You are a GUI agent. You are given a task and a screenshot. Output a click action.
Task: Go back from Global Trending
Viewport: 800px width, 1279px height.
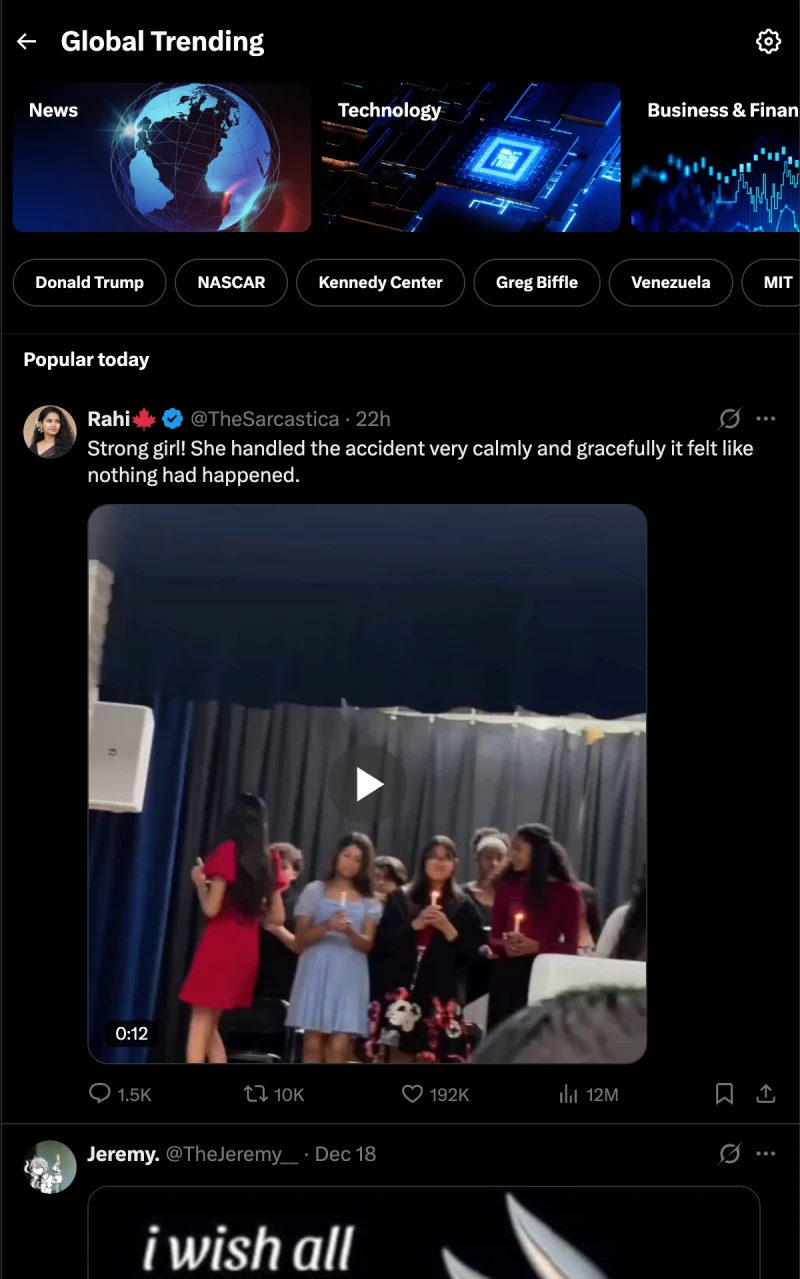coord(27,42)
